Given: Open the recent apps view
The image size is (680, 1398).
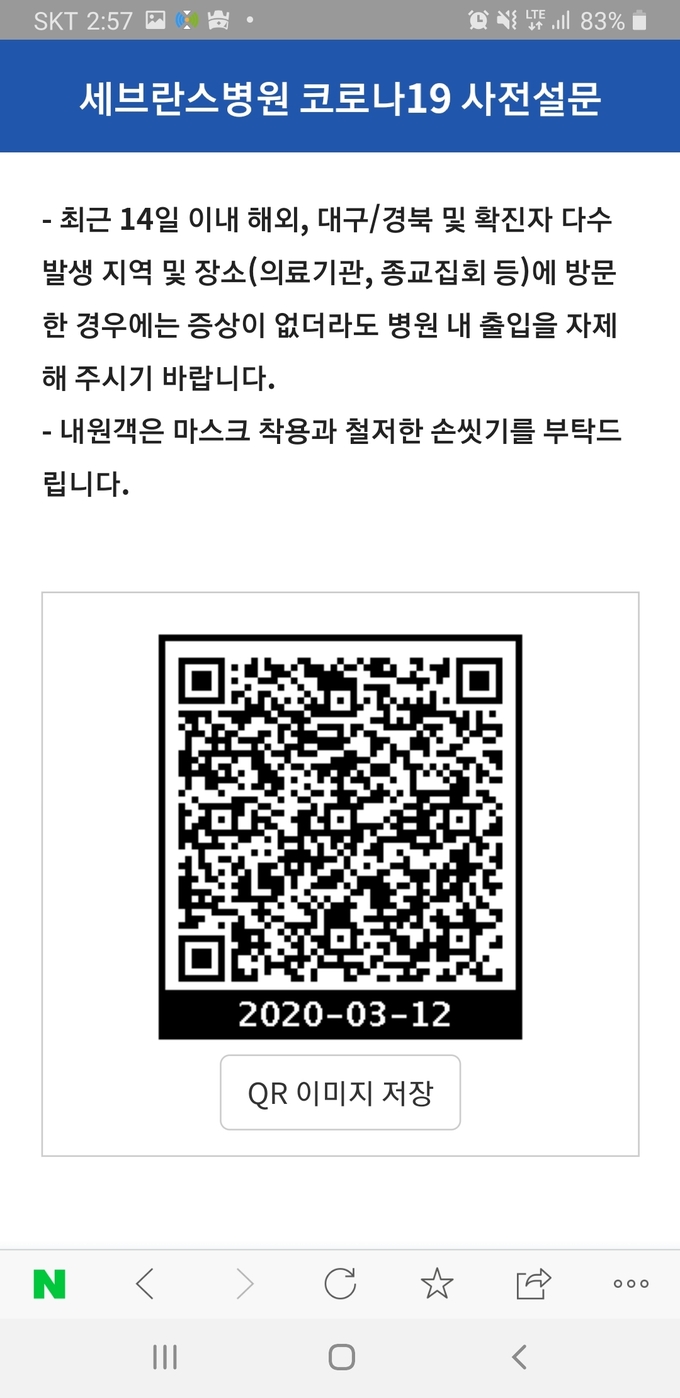Looking at the screenshot, I should (x=165, y=1357).
